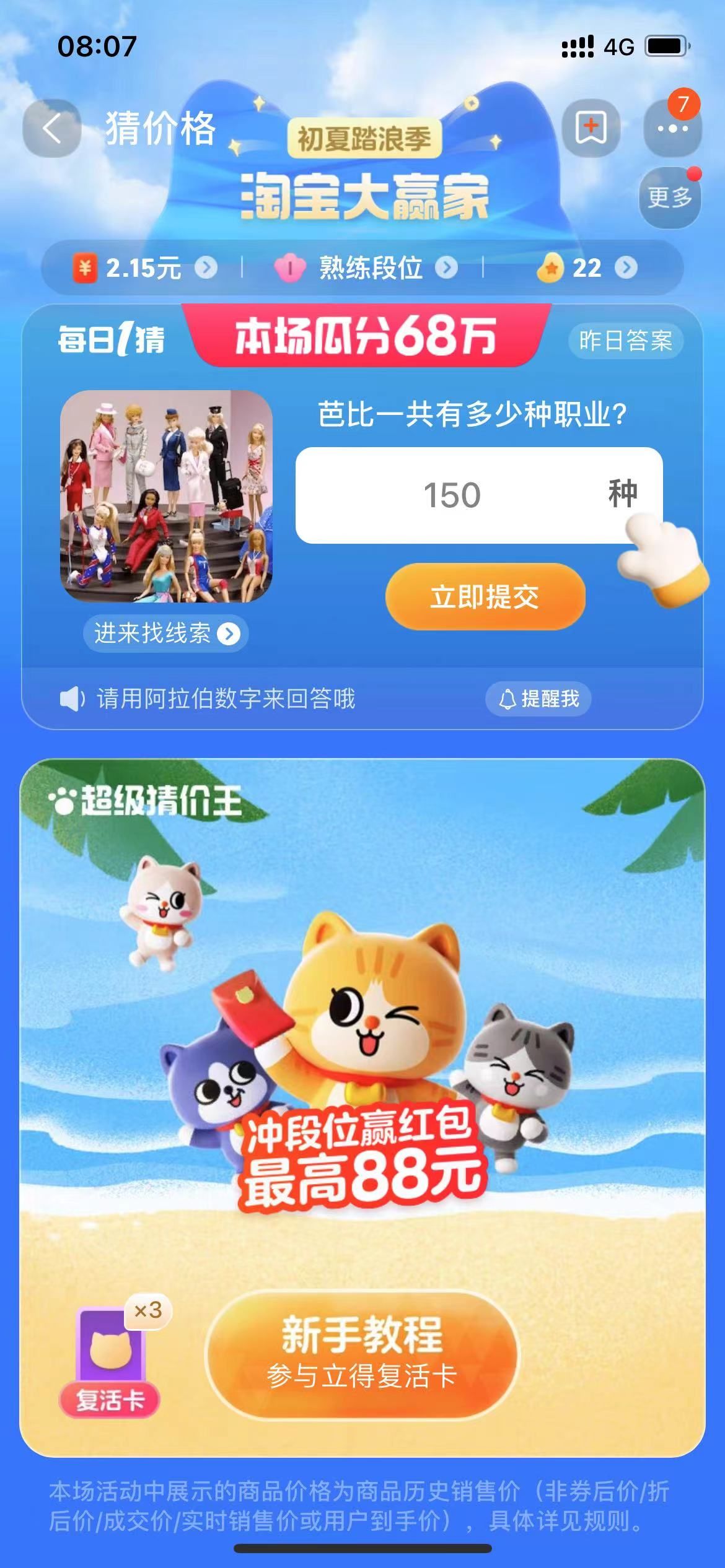725x1568 pixels.
Task: Open the 2.15元 cash balance
Action: (x=145, y=268)
